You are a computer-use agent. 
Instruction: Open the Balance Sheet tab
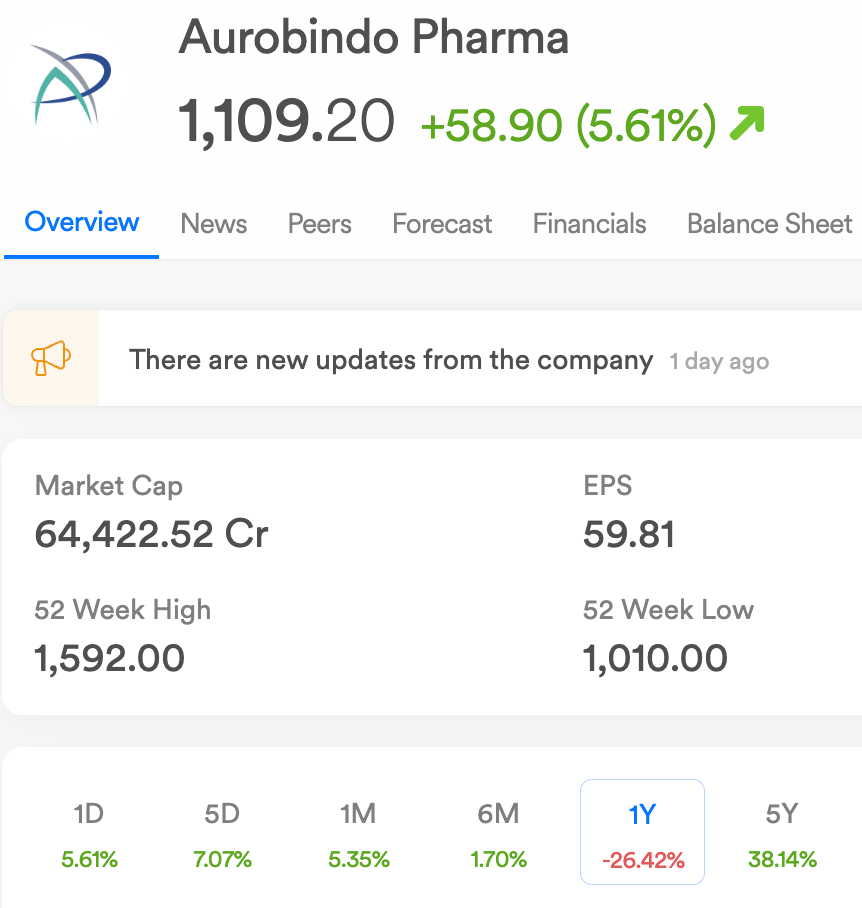pos(769,223)
